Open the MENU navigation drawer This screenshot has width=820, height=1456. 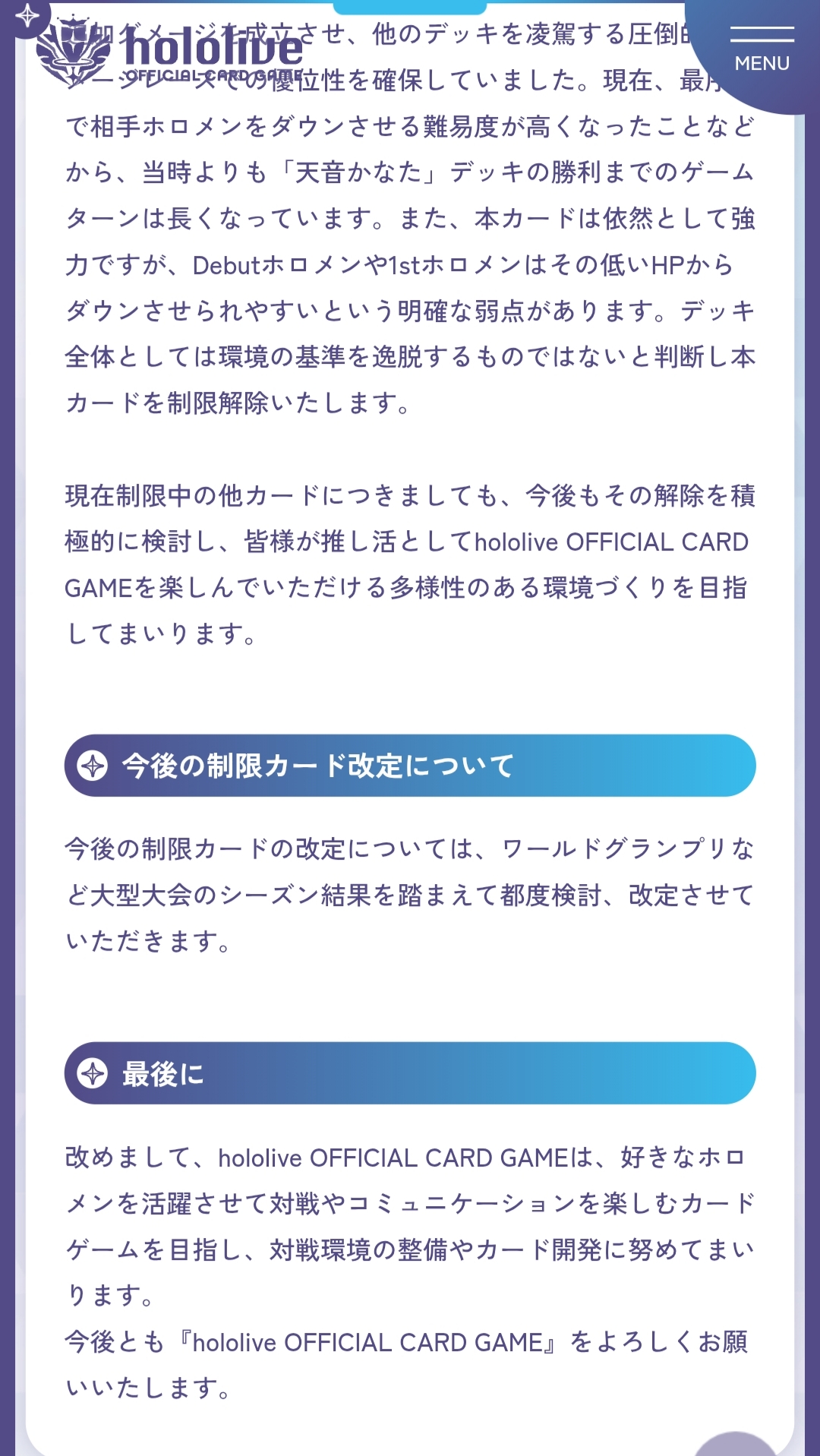tap(762, 50)
